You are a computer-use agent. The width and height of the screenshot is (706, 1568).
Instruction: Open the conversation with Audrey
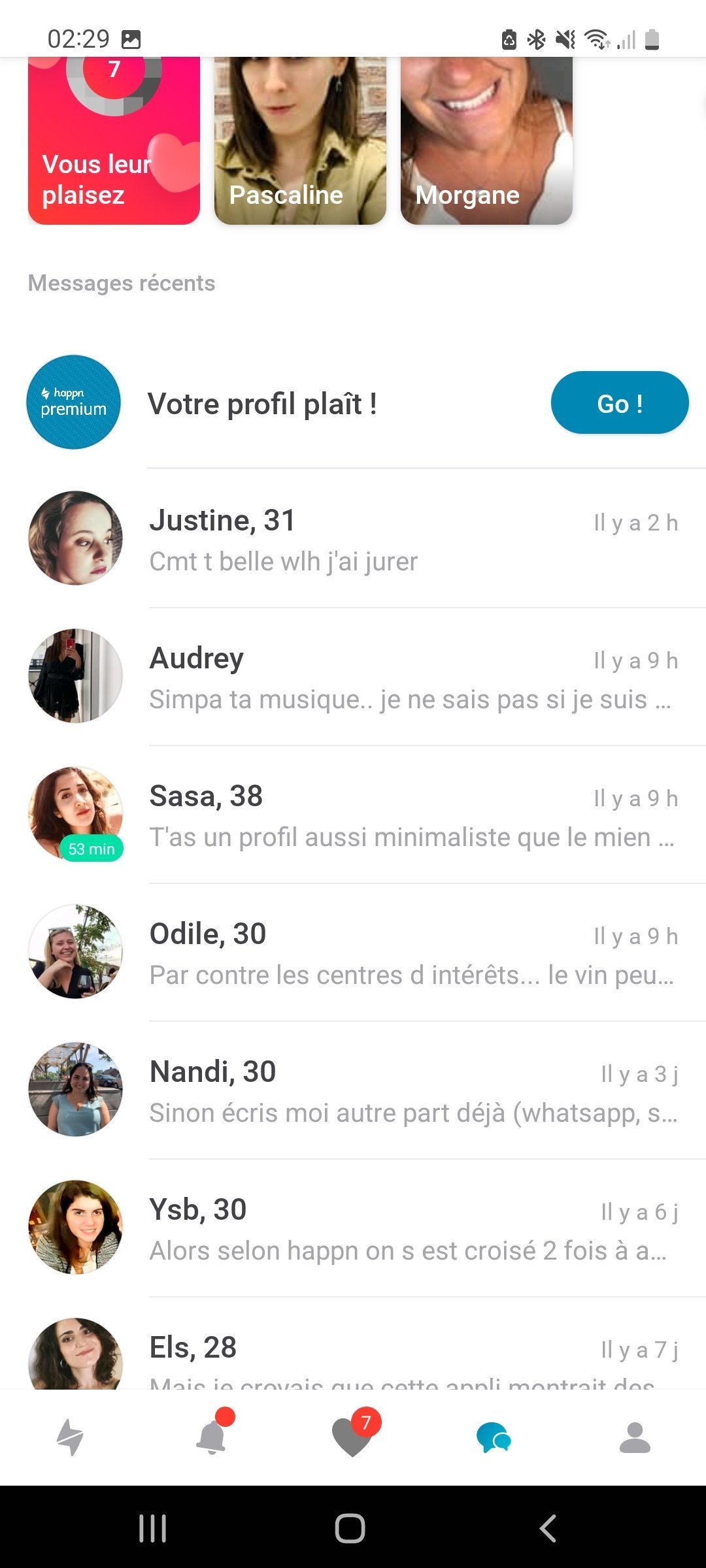412,677
